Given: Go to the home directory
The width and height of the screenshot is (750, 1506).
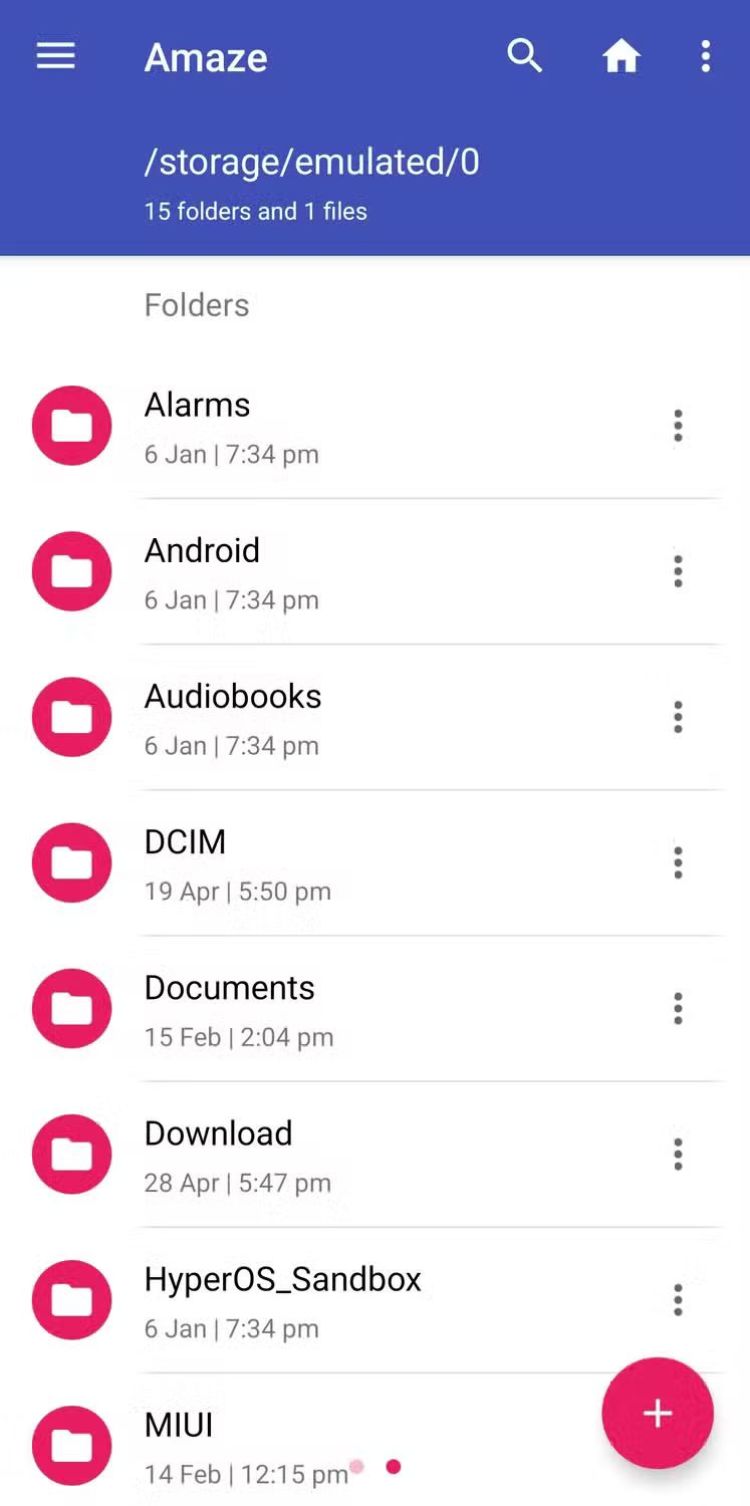Looking at the screenshot, I should tap(621, 57).
